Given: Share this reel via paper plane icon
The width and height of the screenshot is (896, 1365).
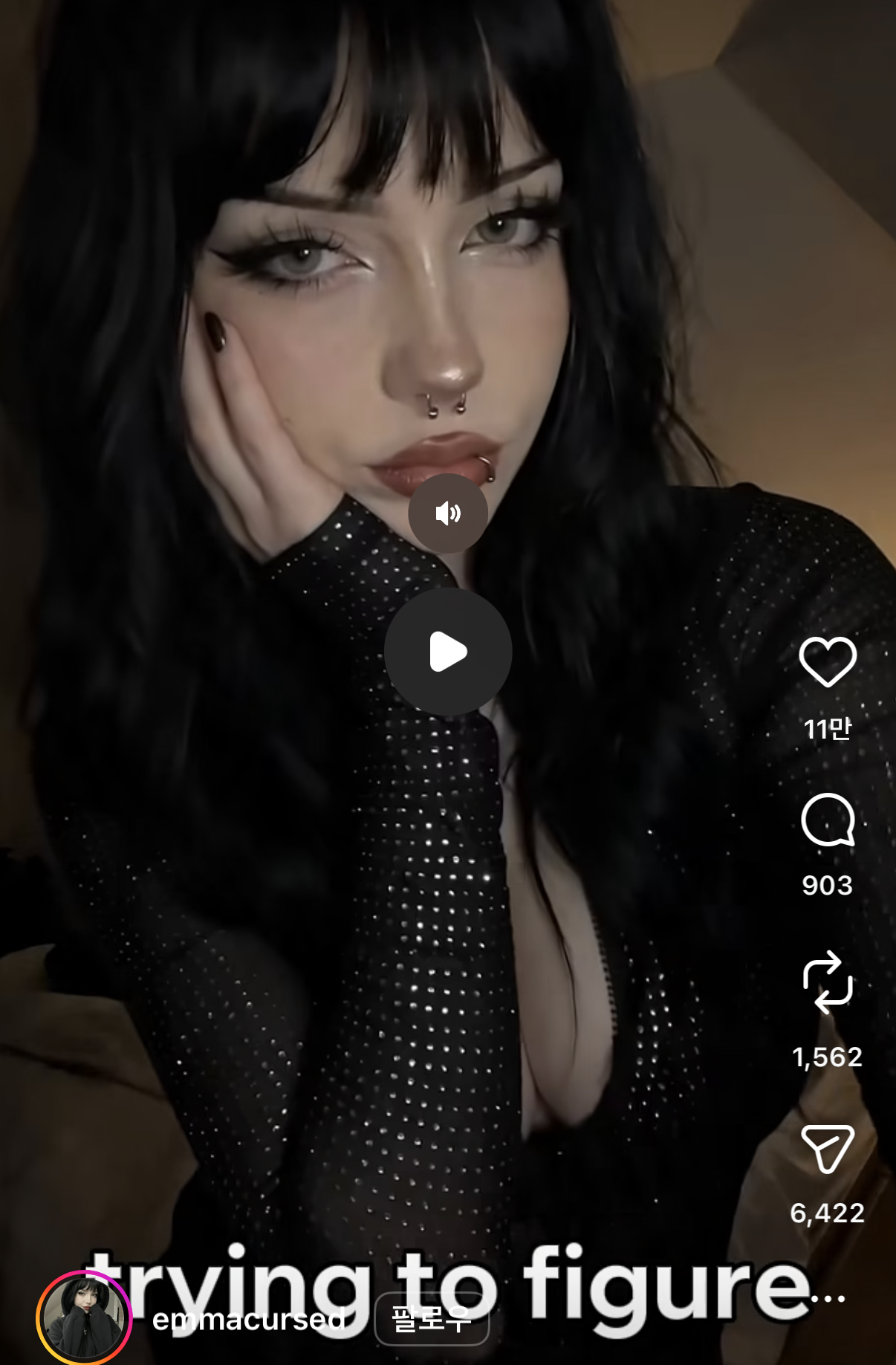Looking at the screenshot, I should [828, 1149].
